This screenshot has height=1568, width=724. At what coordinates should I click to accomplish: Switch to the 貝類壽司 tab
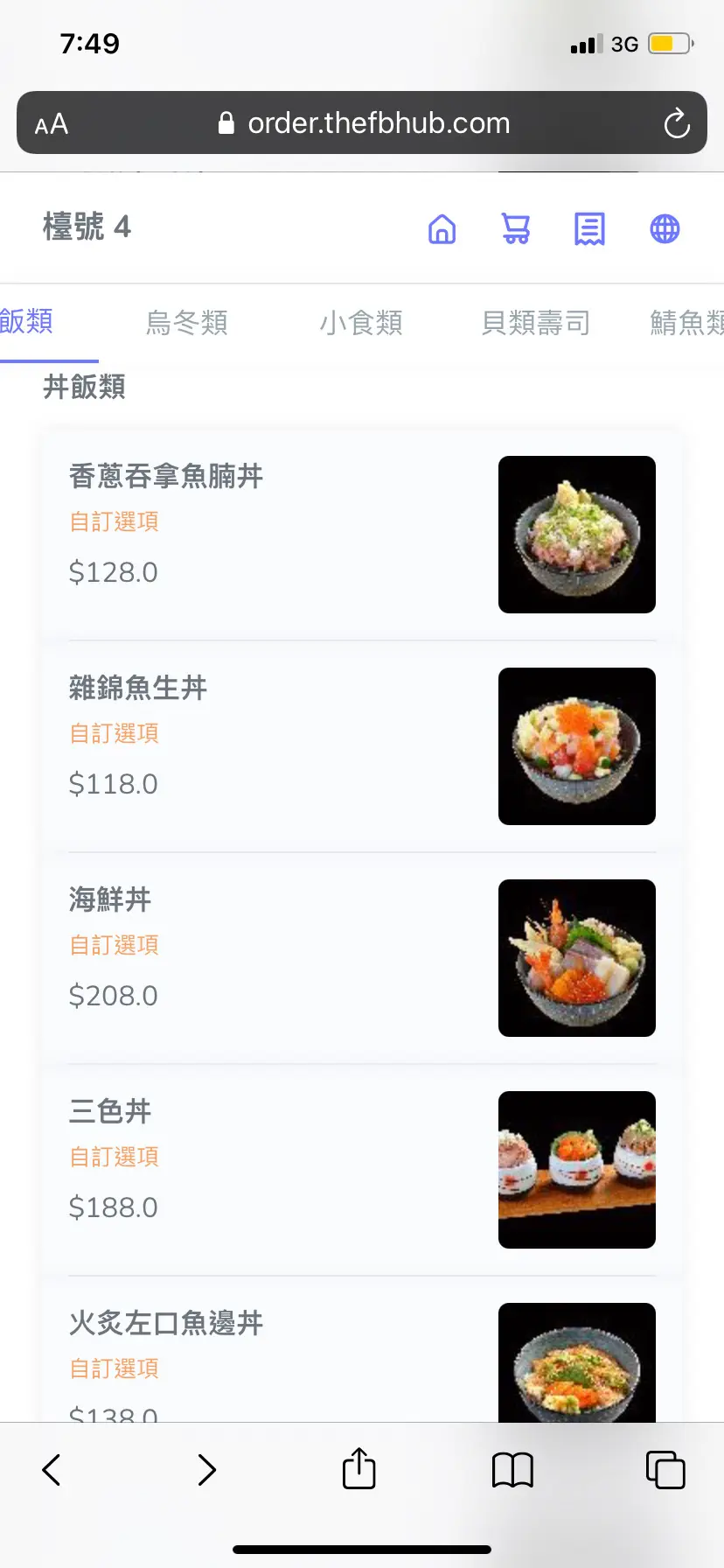[536, 323]
